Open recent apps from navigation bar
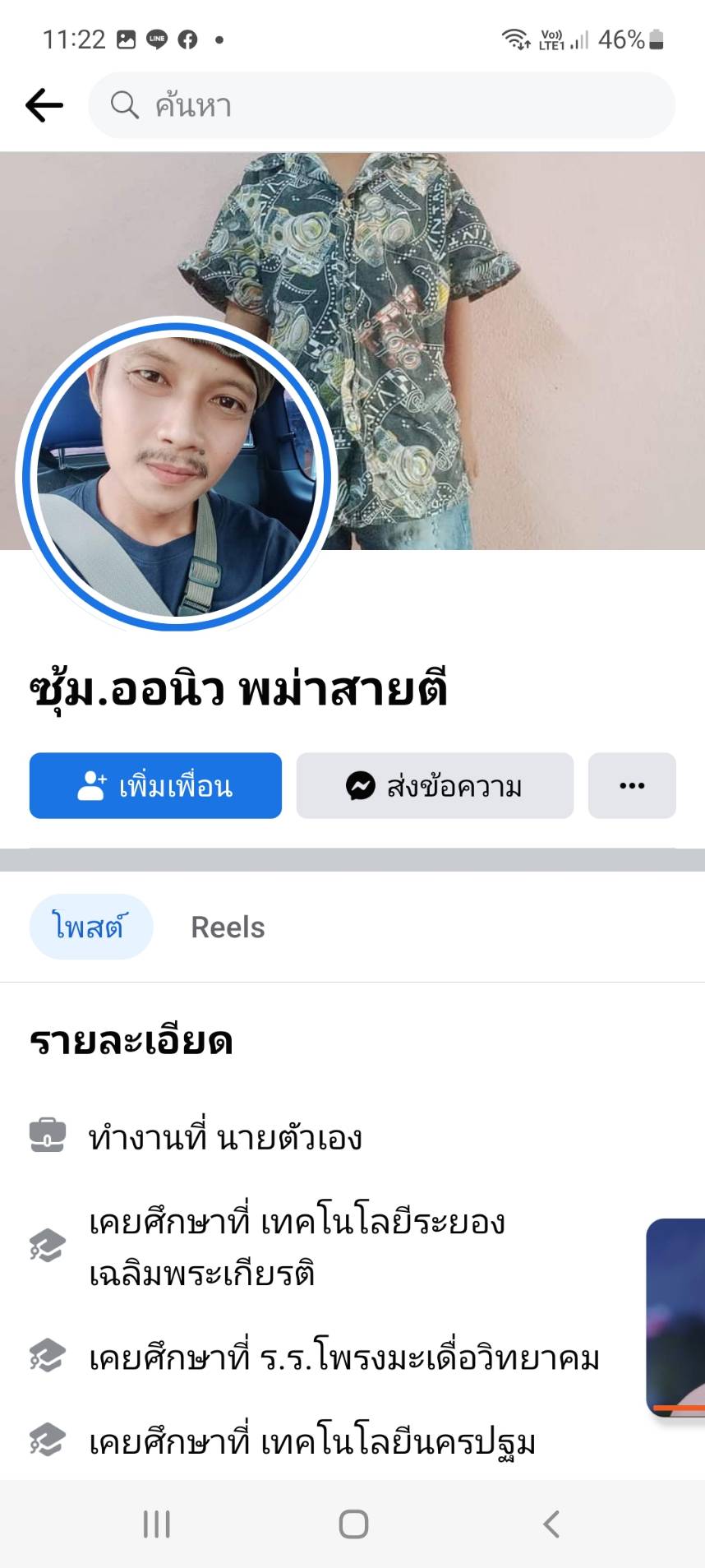The image size is (705, 1568). click(156, 1524)
